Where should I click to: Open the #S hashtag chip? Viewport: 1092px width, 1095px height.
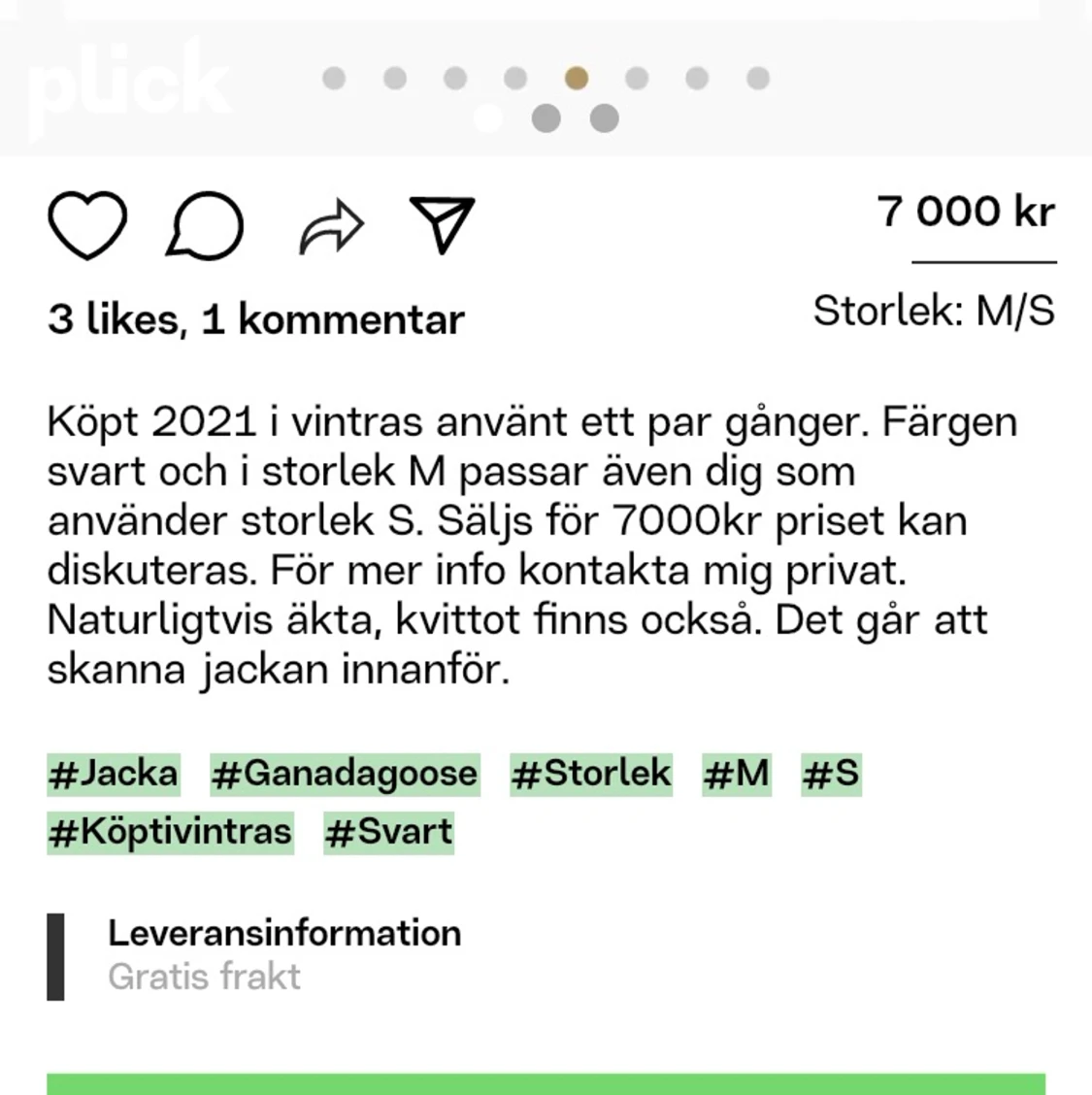[831, 774]
